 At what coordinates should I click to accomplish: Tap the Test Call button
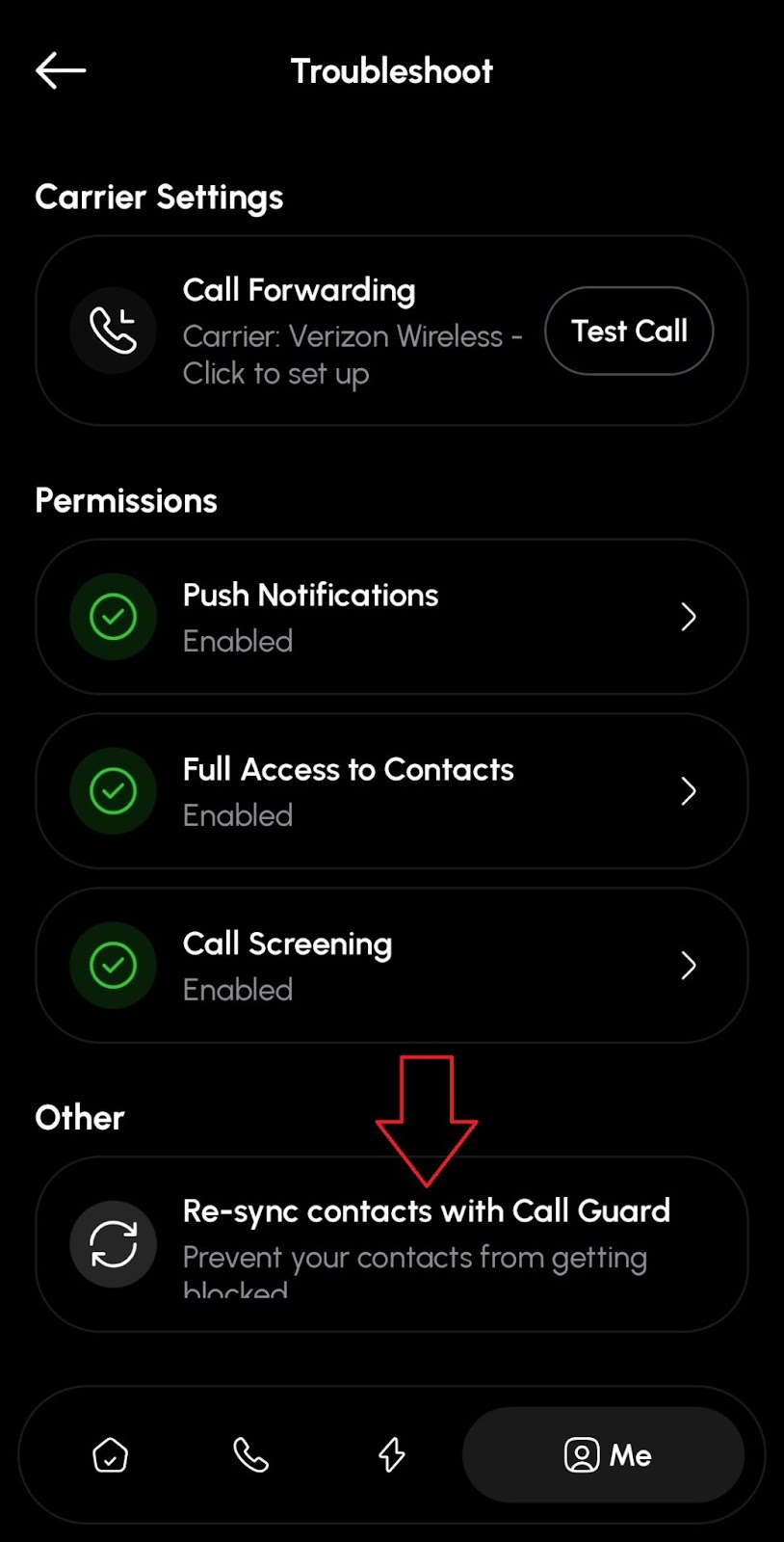(x=629, y=331)
